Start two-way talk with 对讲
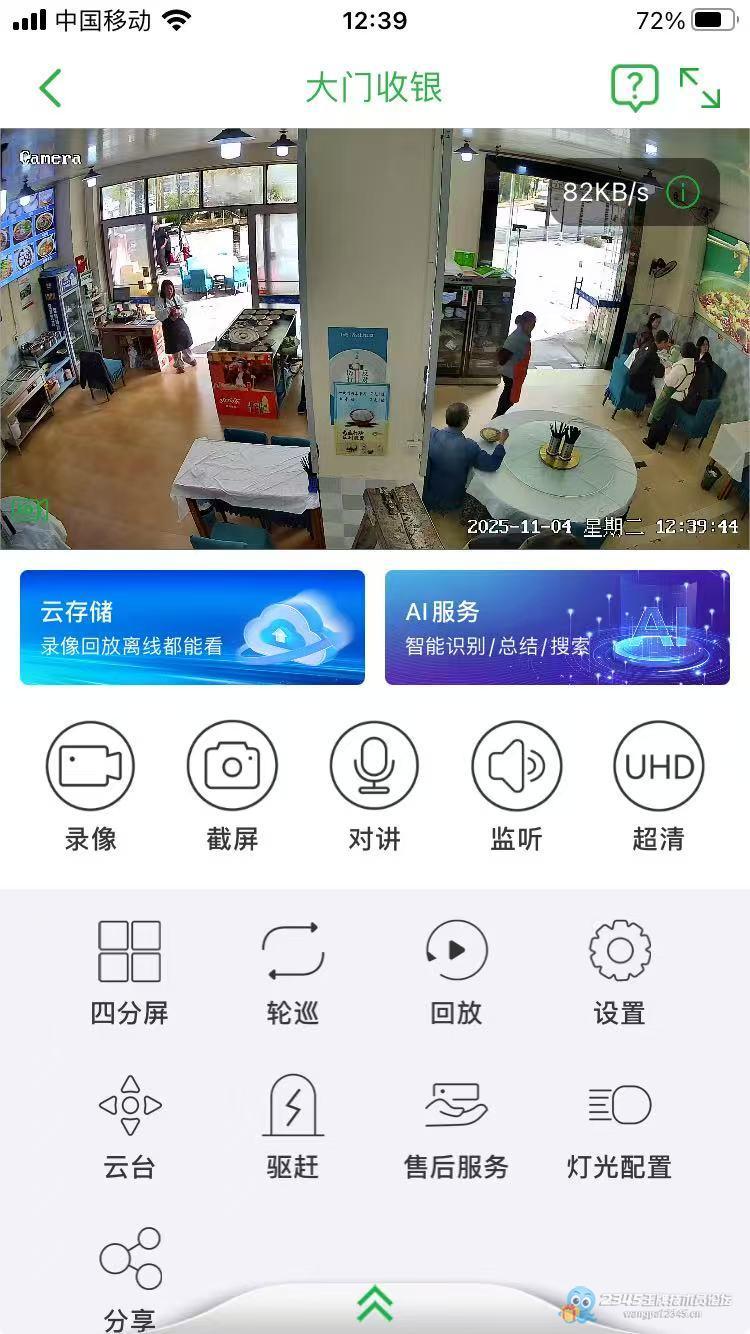This screenshot has width=750, height=1334. [x=374, y=766]
